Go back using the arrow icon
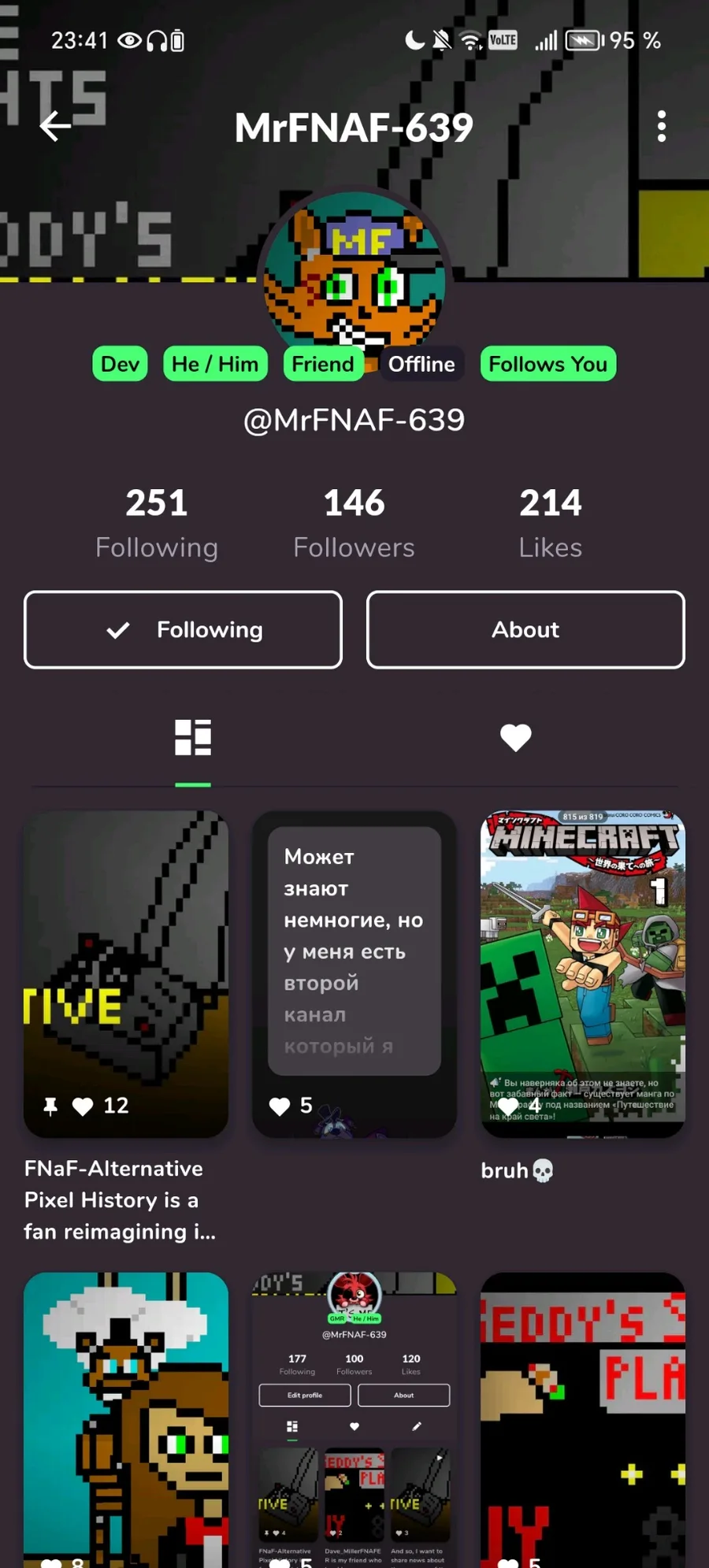The width and height of the screenshot is (709, 1568). (x=55, y=126)
